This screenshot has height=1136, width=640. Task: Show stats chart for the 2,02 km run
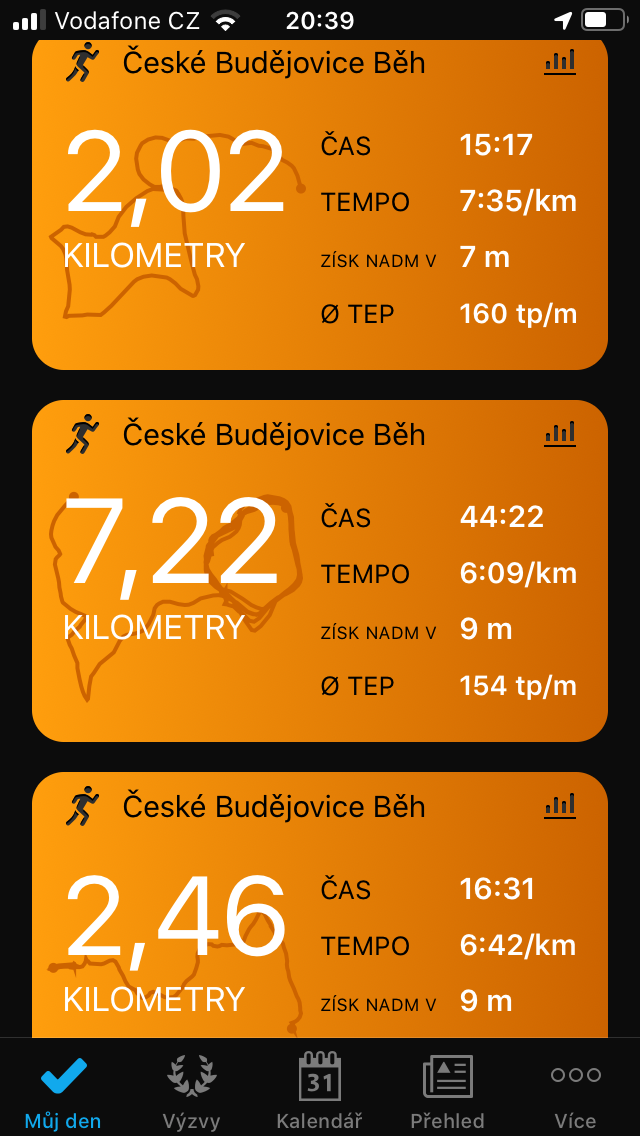(x=560, y=62)
